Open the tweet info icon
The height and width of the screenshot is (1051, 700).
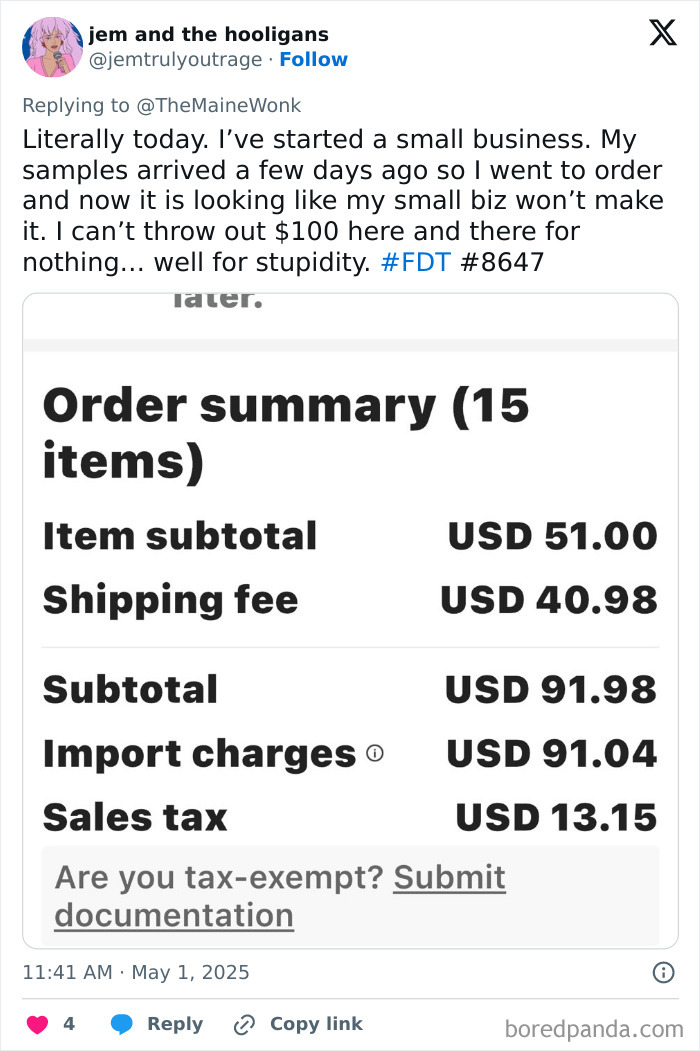point(662,972)
